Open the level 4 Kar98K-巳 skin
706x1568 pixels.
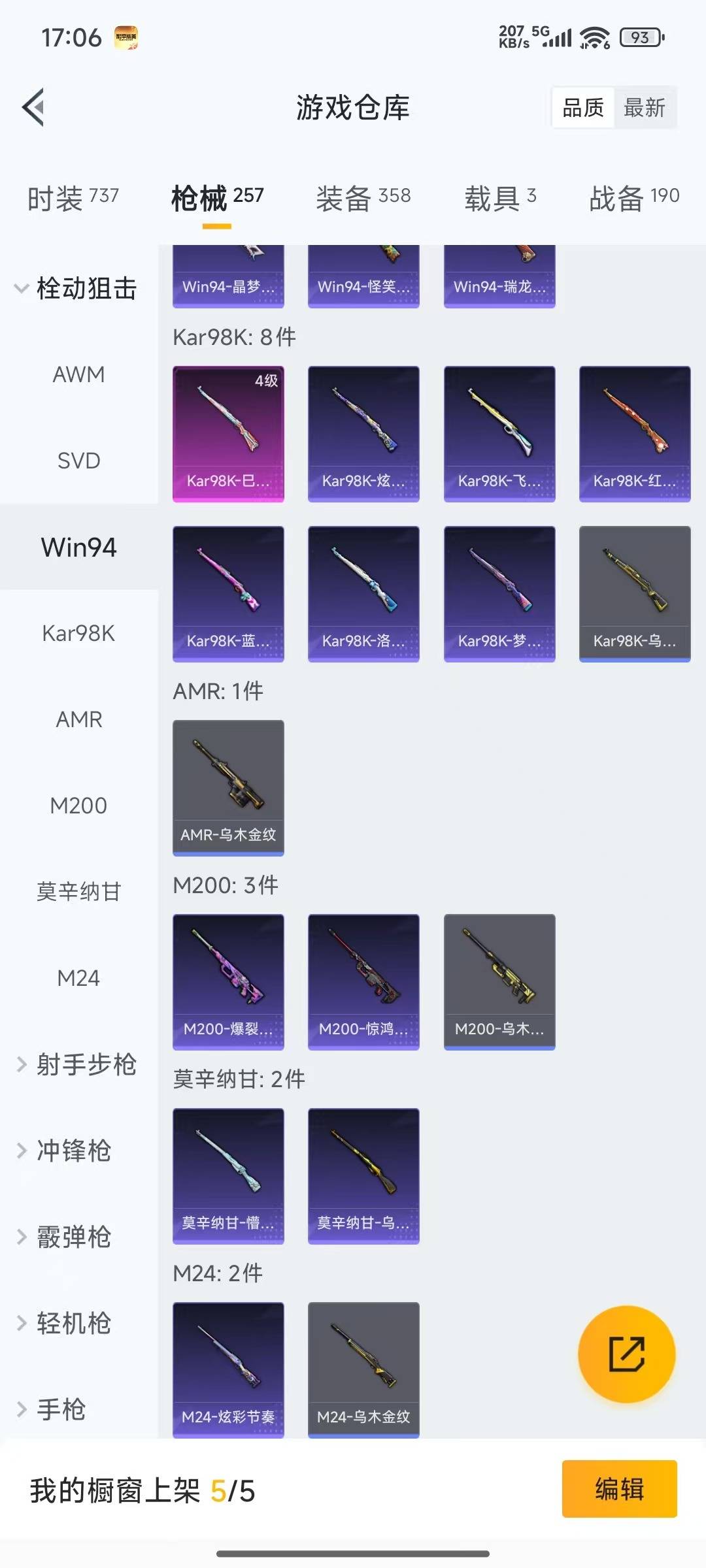[228, 434]
